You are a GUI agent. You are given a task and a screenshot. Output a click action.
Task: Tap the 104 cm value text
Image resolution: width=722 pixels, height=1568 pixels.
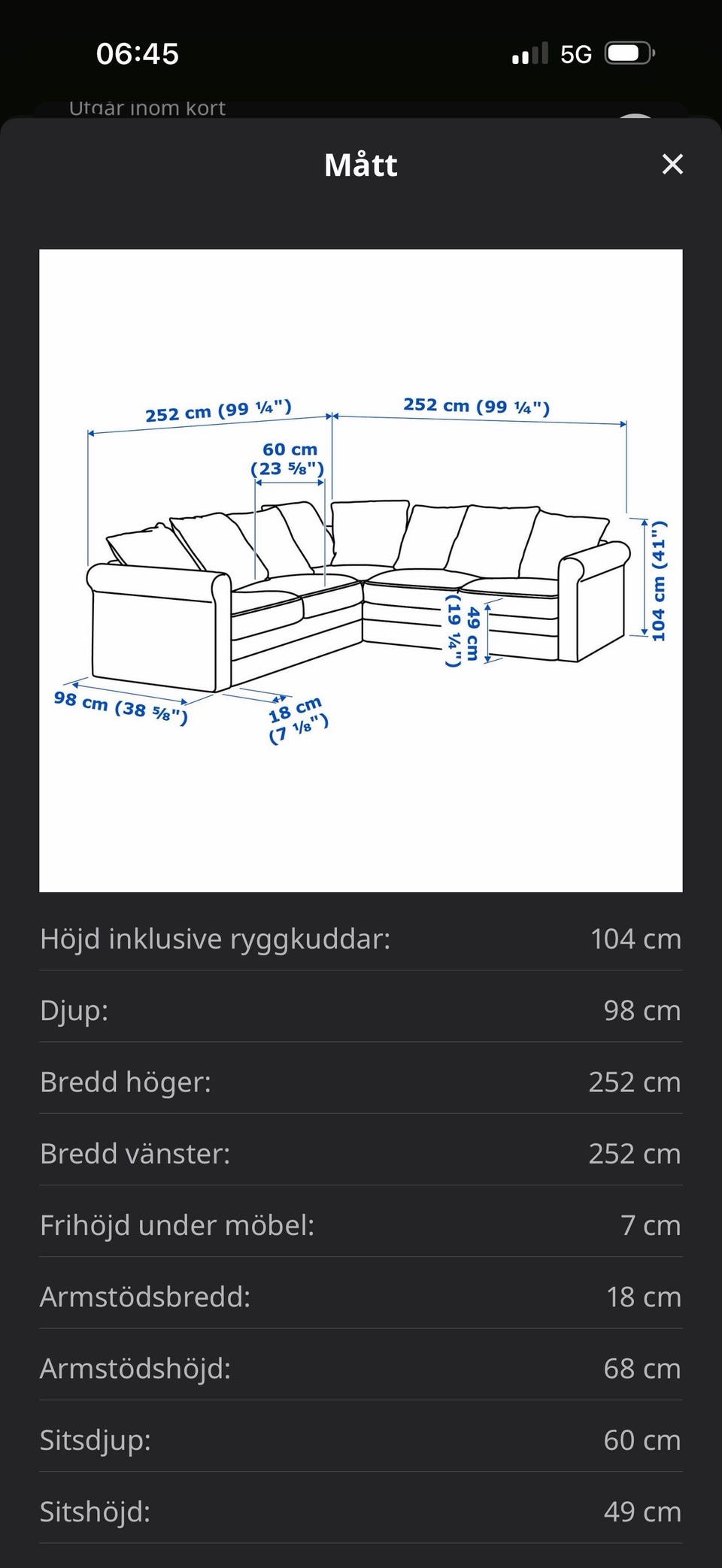[636, 938]
